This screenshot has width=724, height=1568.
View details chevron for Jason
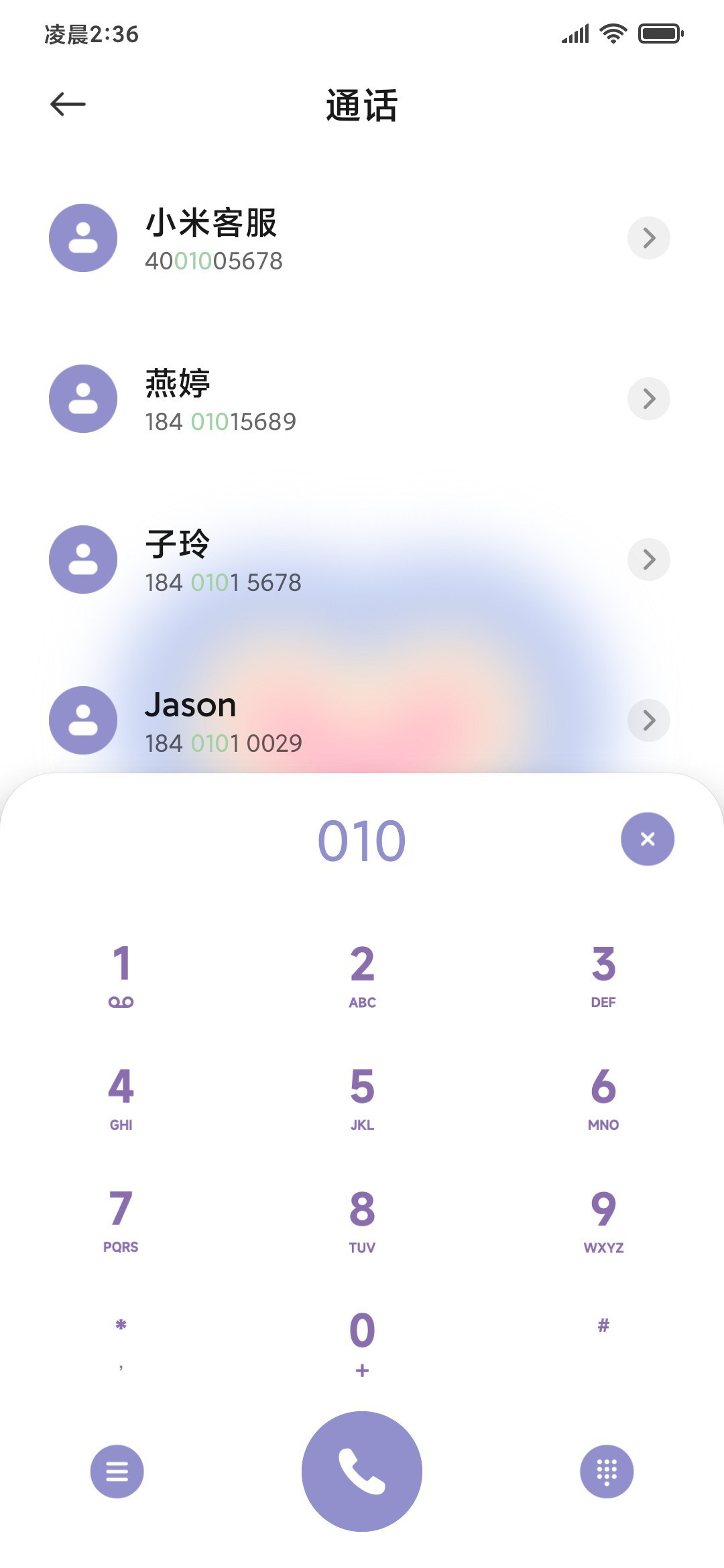648,720
